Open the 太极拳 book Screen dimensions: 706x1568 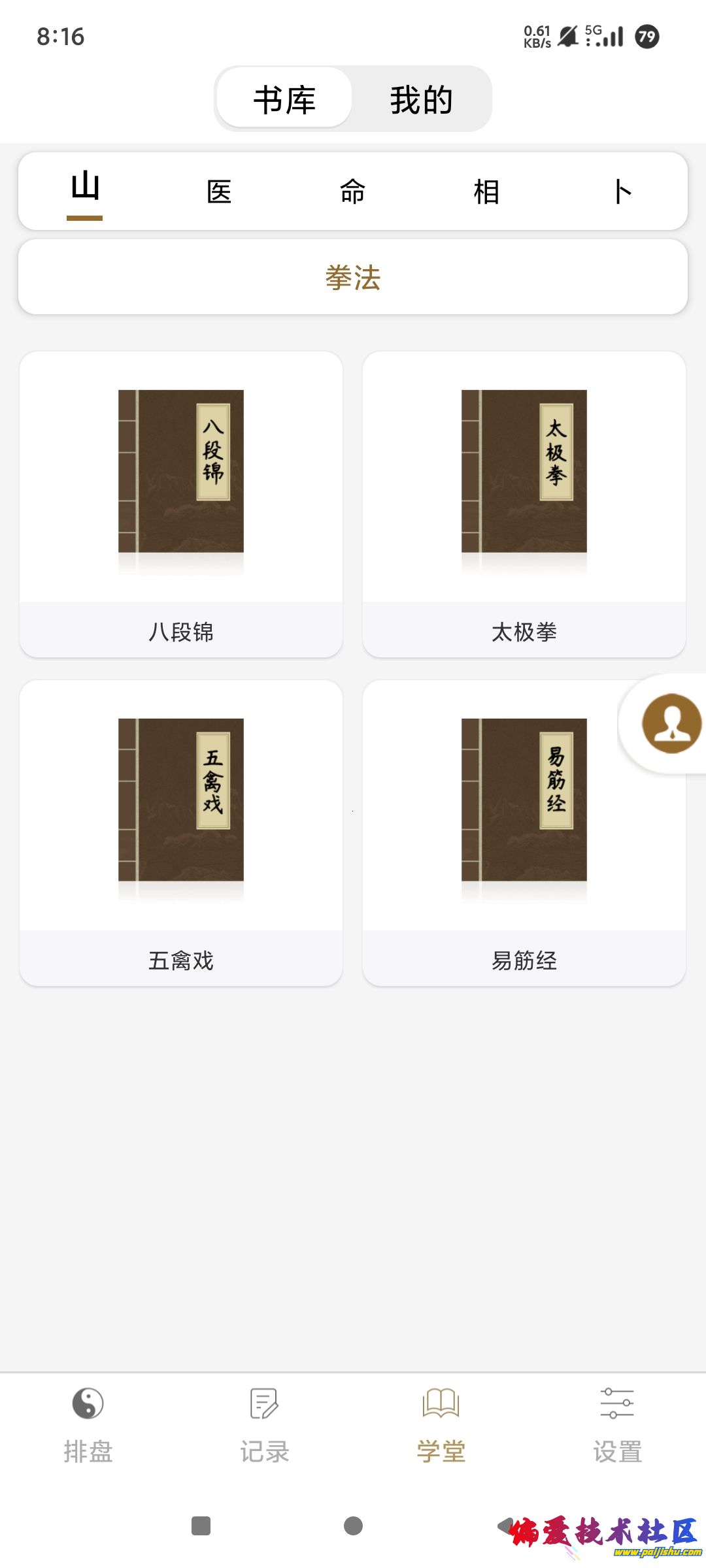pos(524,503)
